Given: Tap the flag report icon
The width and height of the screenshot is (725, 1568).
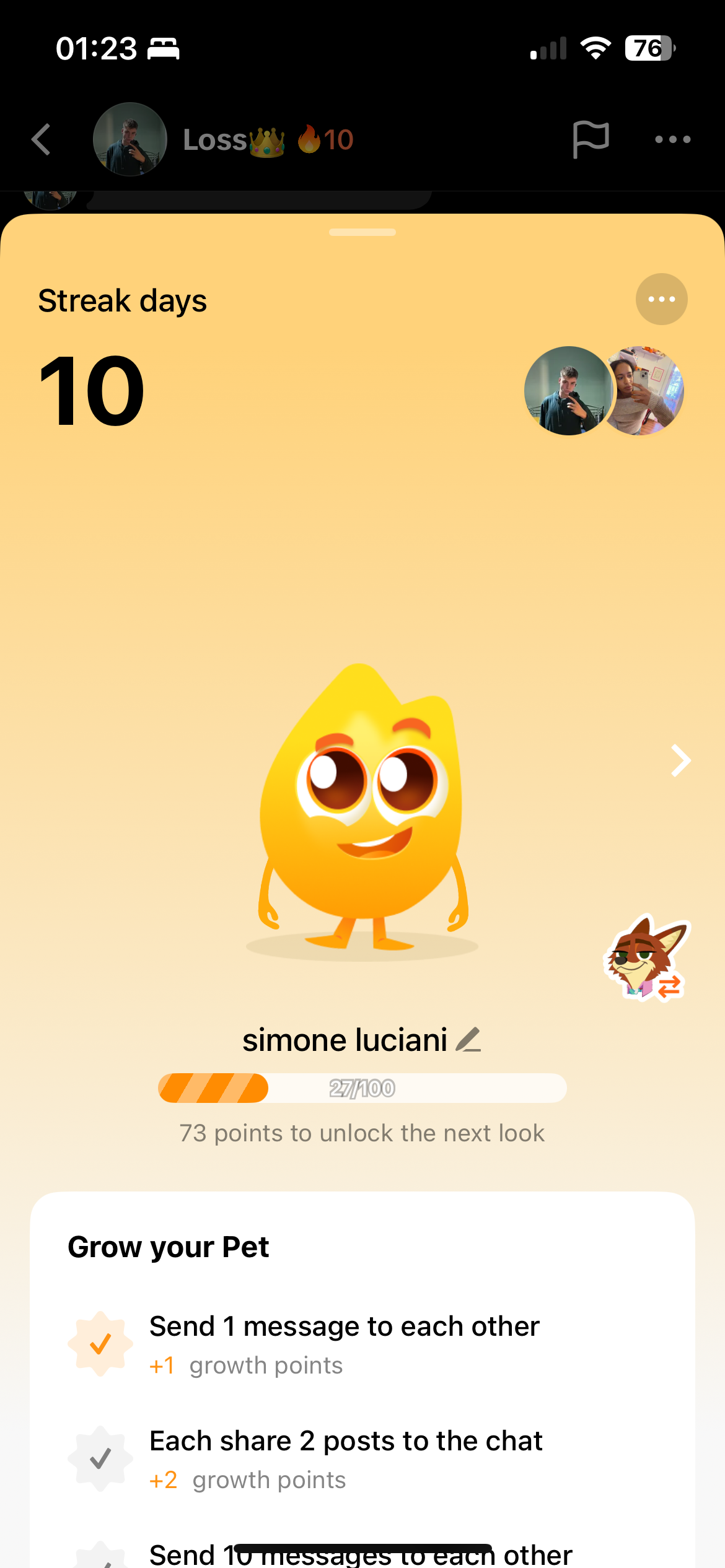Looking at the screenshot, I should [591, 139].
